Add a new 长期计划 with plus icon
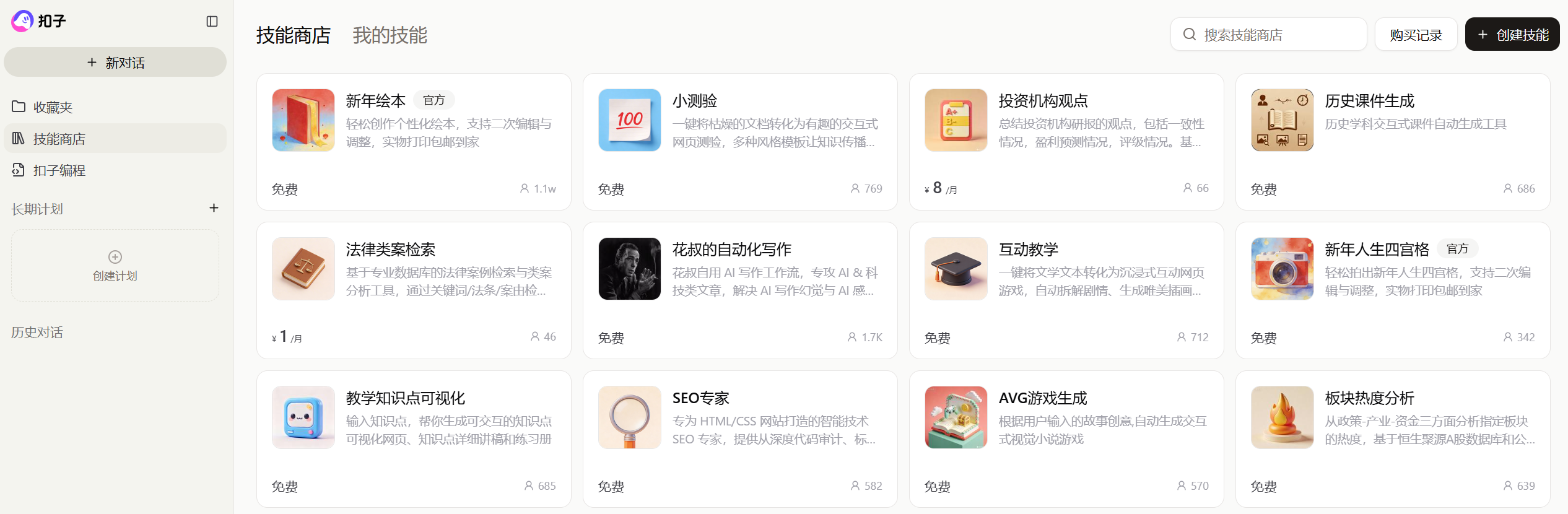This screenshot has width=1568, height=514. pos(214,208)
